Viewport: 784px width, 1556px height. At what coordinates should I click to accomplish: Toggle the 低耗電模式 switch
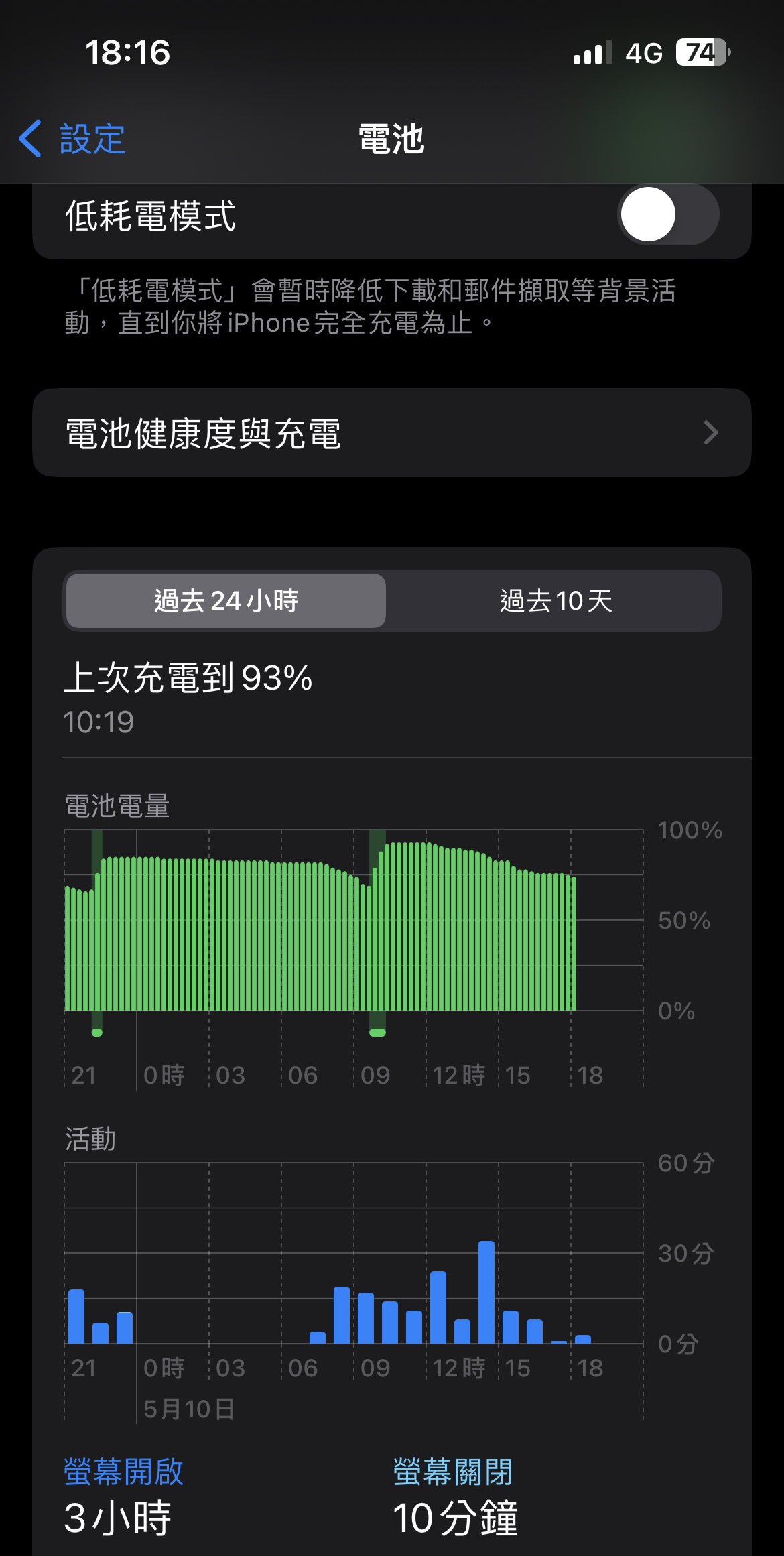coord(668,214)
